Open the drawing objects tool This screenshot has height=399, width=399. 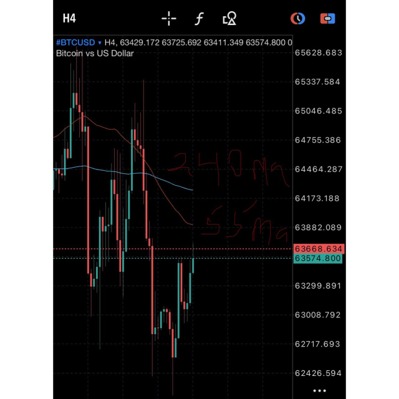(x=229, y=18)
